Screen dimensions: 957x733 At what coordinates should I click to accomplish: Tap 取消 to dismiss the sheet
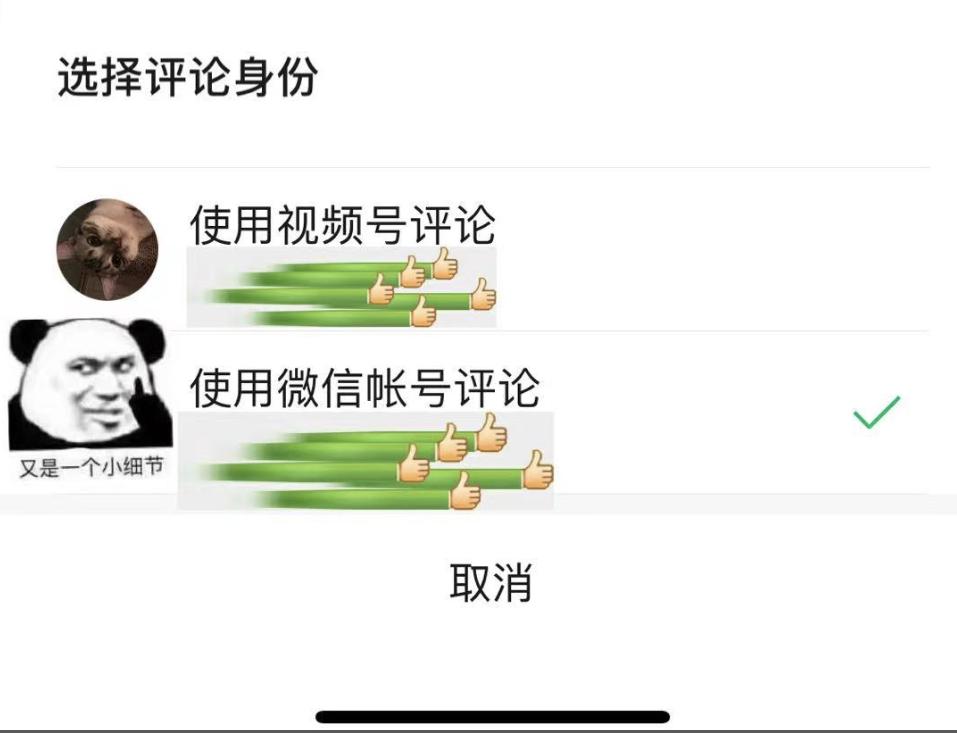490,582
